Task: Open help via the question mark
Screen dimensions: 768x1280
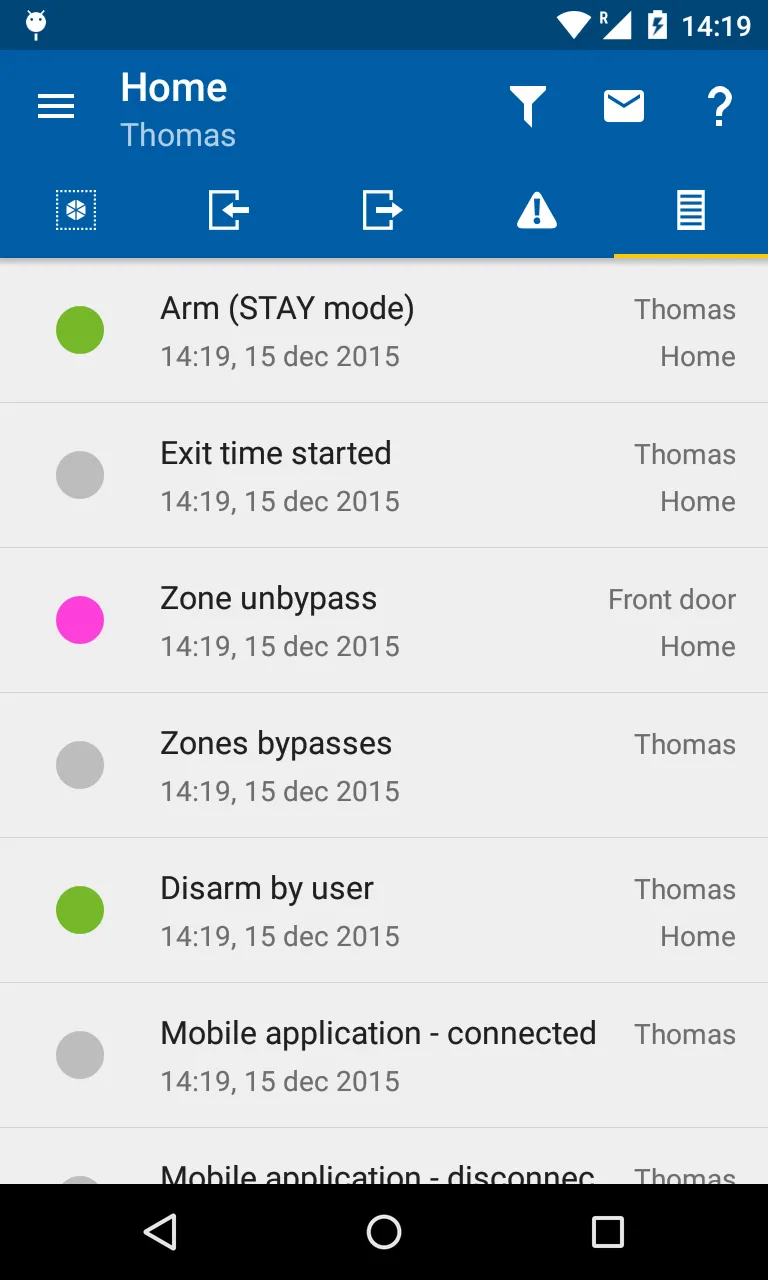Action: (719, 106)
